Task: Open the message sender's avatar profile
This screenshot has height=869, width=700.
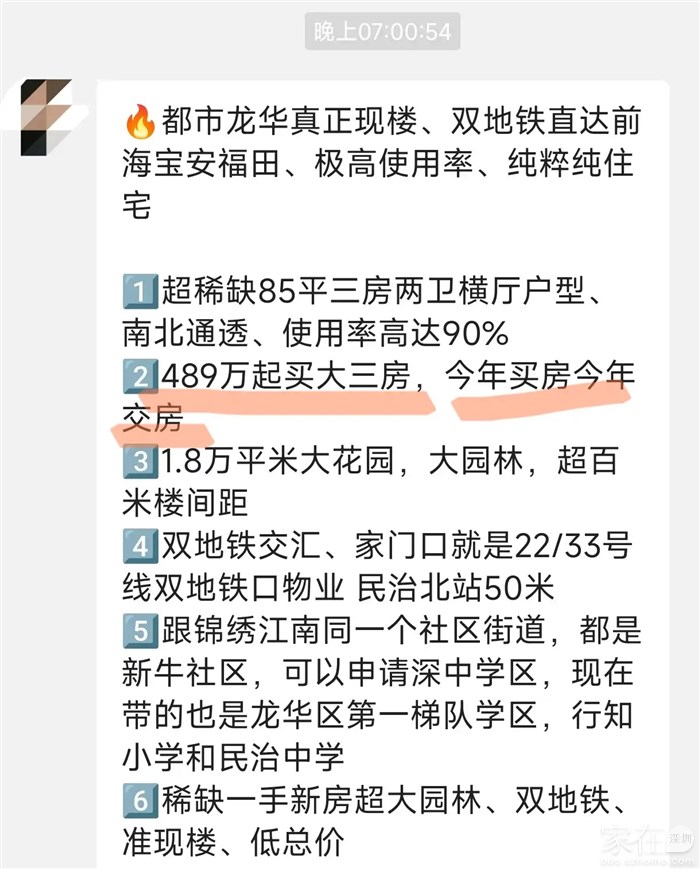Action: point(46,116)
